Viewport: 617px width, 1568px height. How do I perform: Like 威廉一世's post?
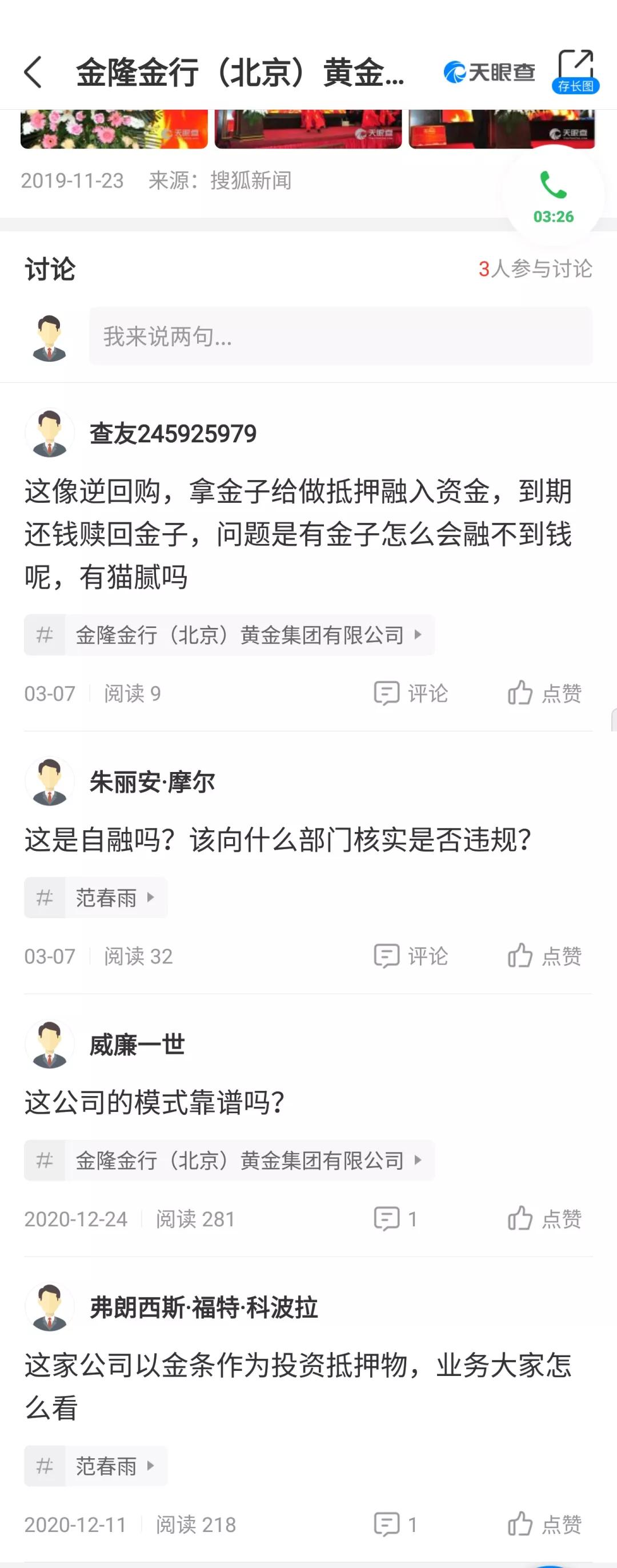coord(544,1219)
